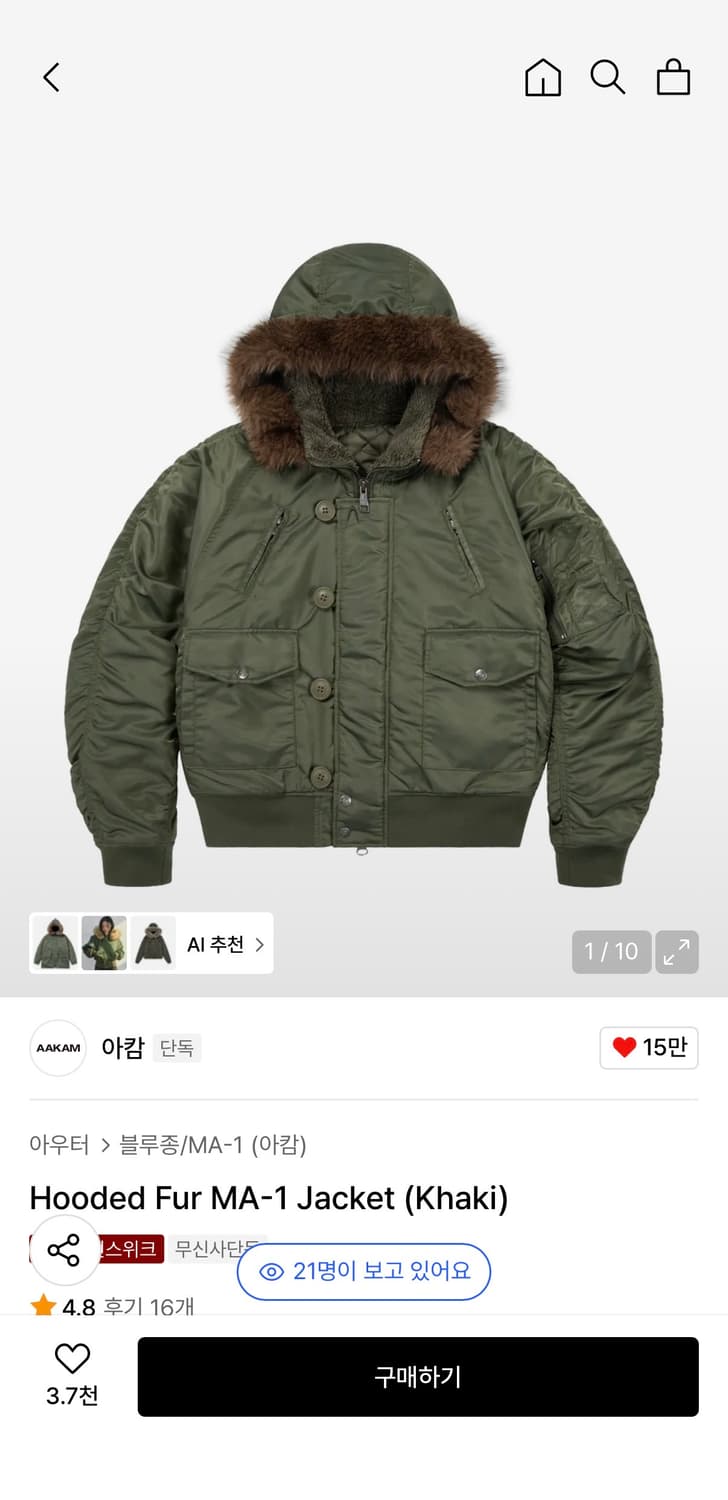Click the 1 / 10 image counter
The width and height of the screenshot is (728, 1500).
(610, 952)
